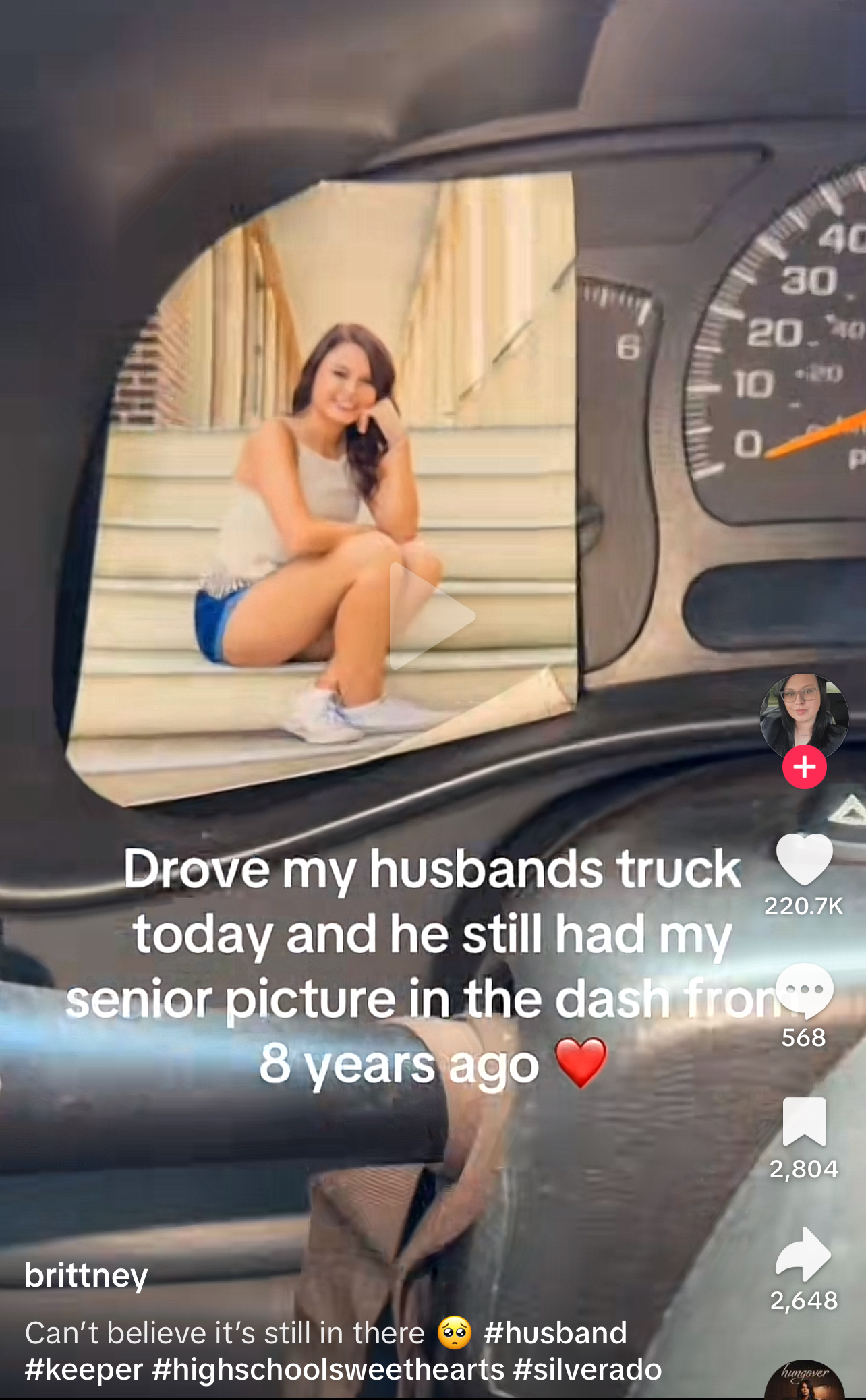Like the video with the heart icon

coord(804,859)
